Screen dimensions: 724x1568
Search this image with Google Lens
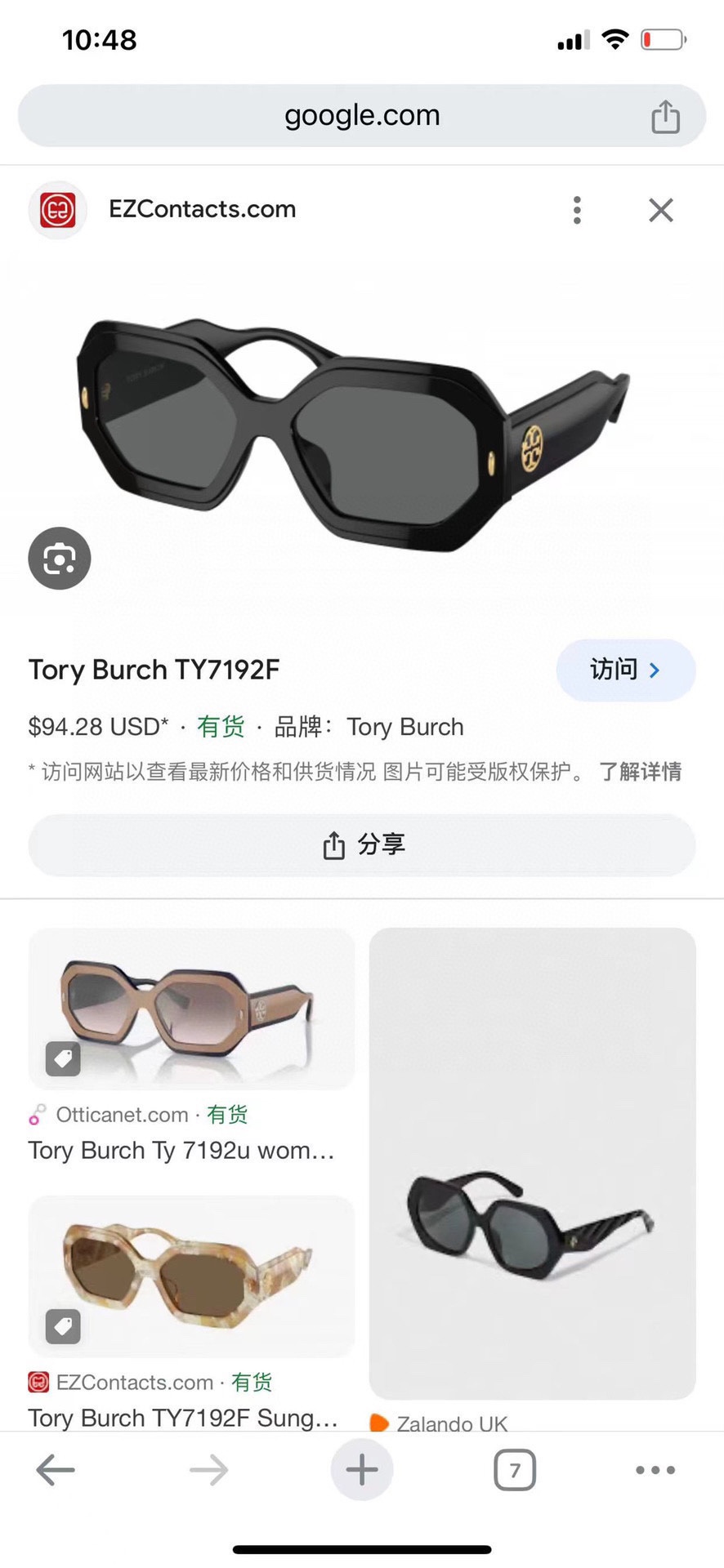pos(60,559)
